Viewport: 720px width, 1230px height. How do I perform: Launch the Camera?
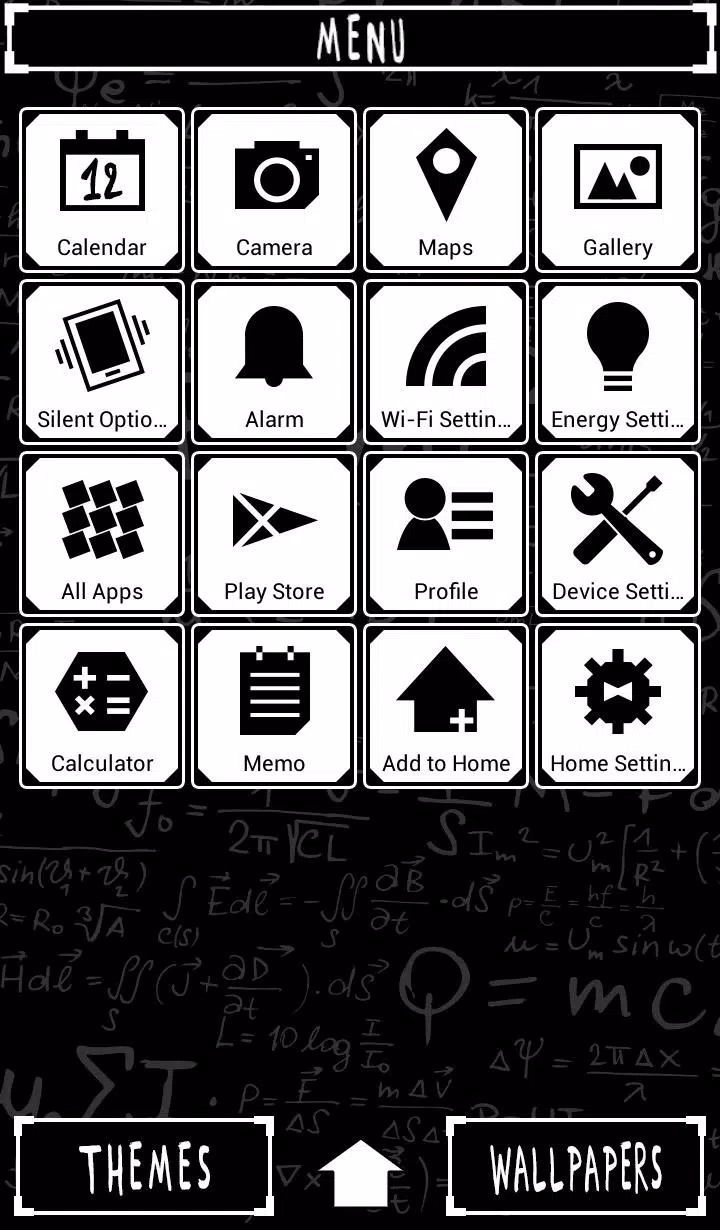[x=274, y=190]
